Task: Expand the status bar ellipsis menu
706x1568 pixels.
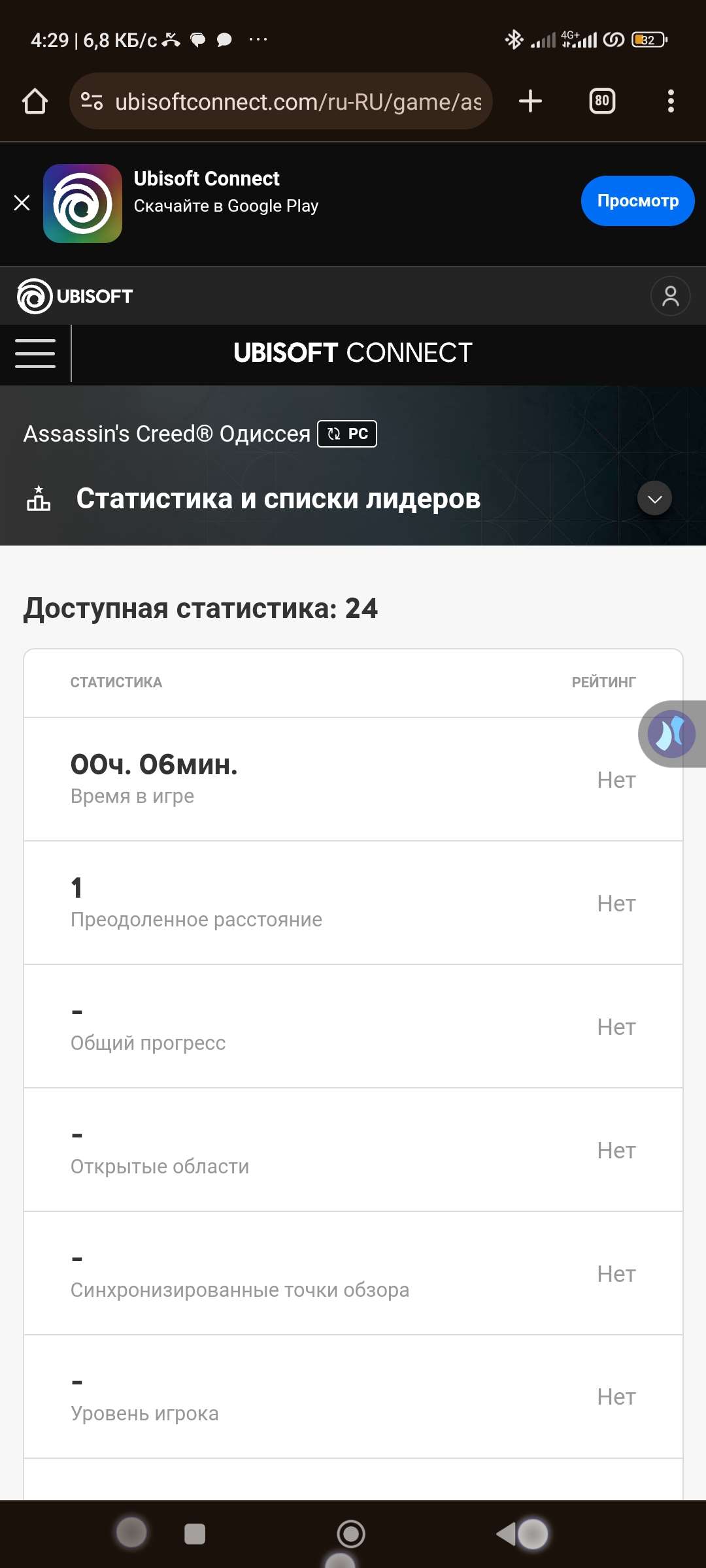Action: click(257, 40)
